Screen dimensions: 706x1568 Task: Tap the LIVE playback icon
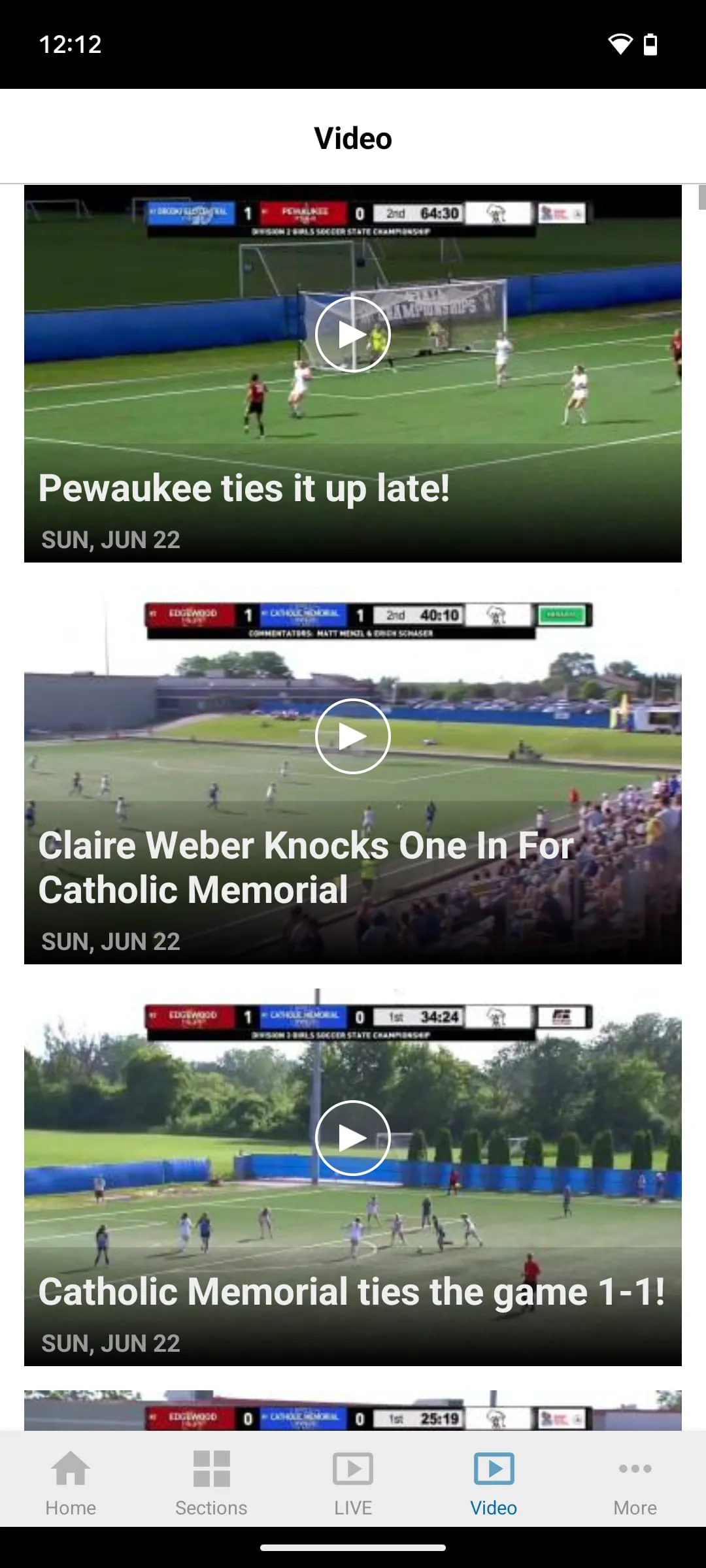(352, 1482)
